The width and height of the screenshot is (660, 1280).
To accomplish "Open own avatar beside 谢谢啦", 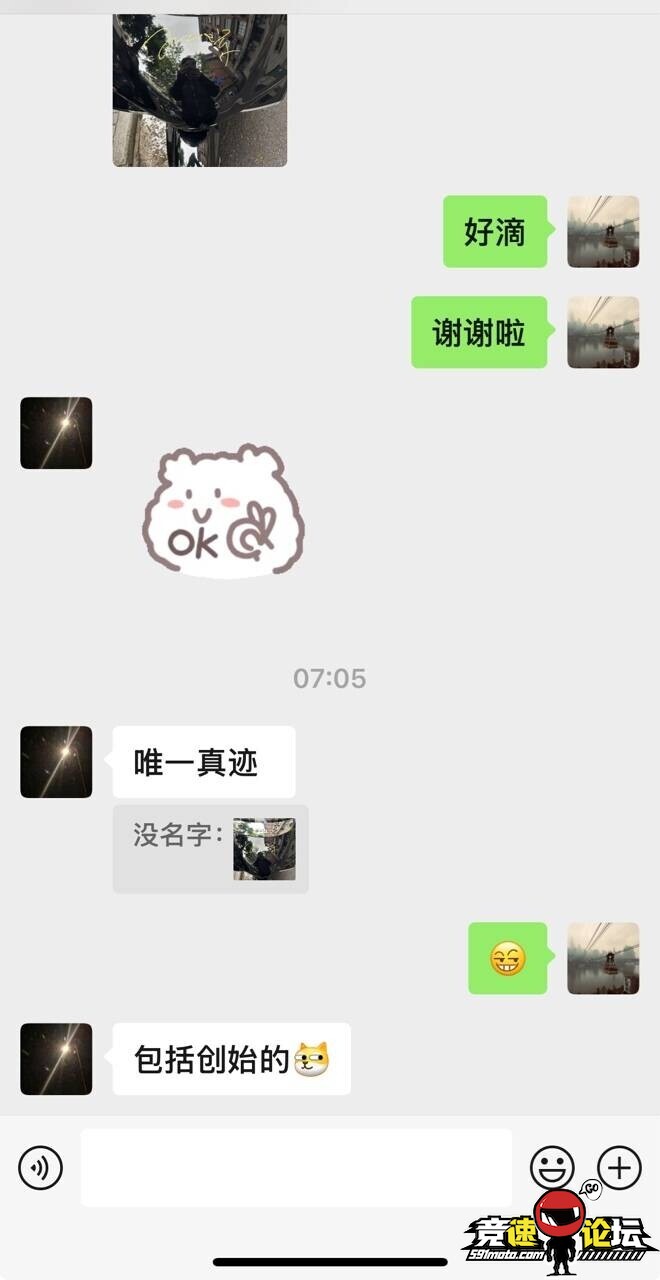I will click(603, 332).
